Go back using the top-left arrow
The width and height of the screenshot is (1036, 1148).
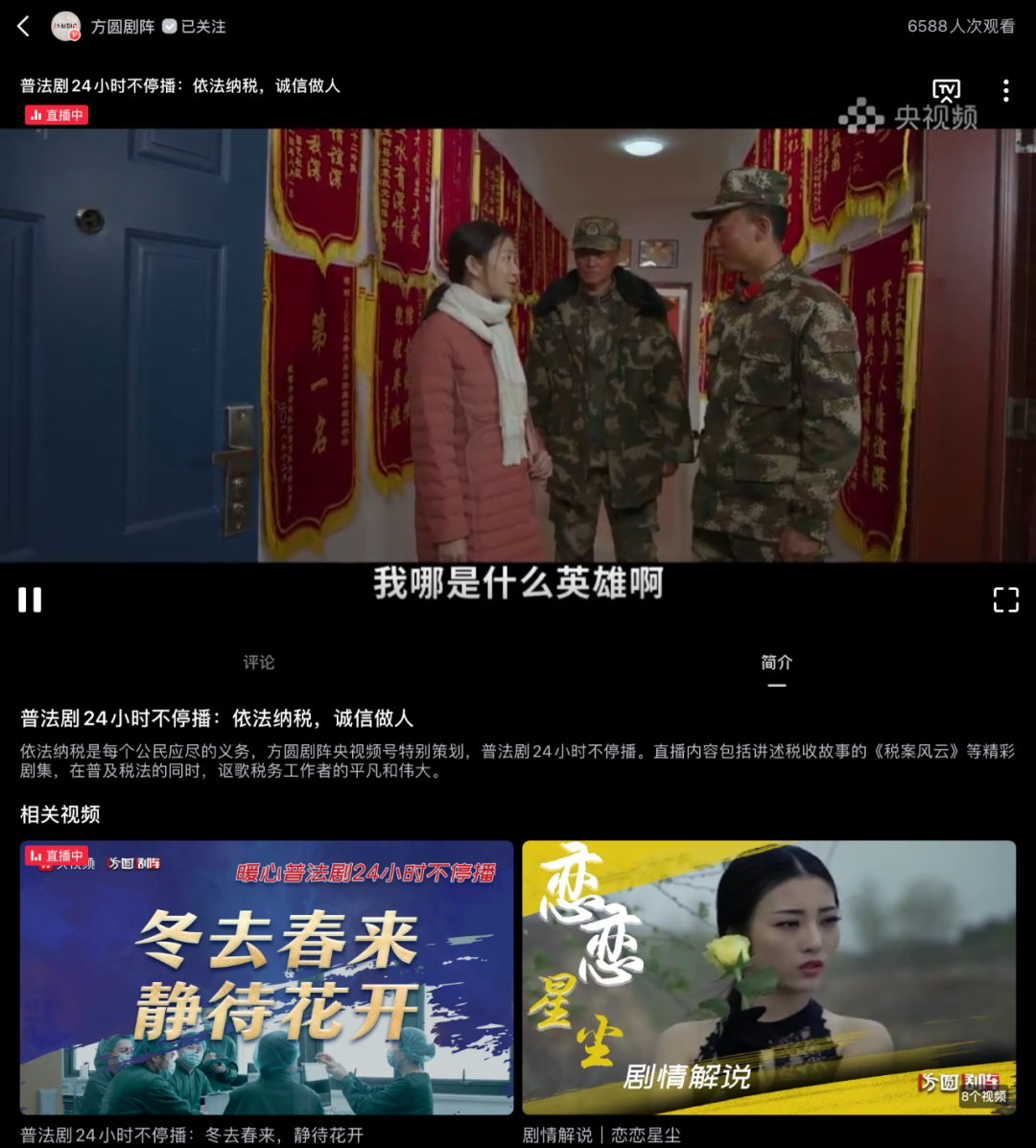(x=24, y=27)
